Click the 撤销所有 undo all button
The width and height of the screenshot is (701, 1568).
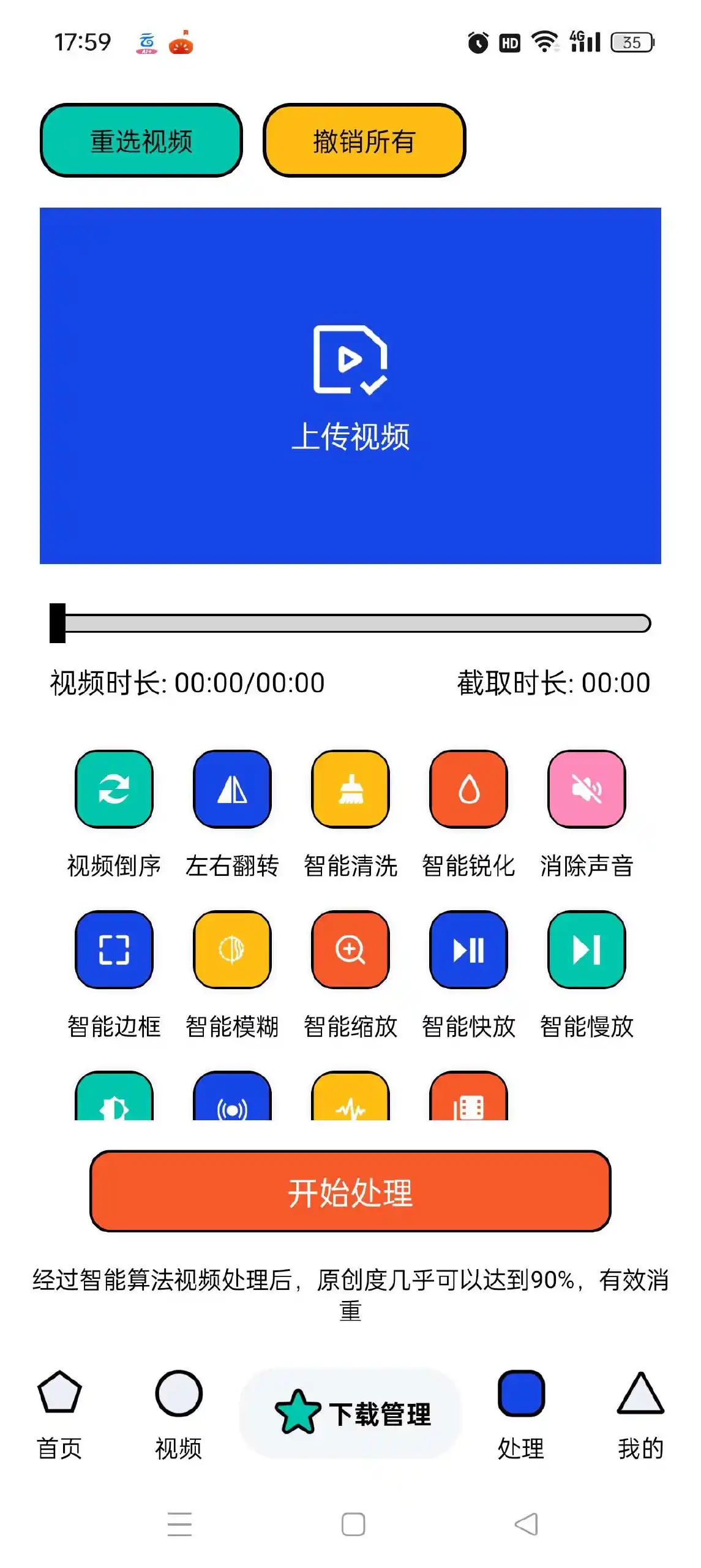pyautogui.click(x=364, y=140)
